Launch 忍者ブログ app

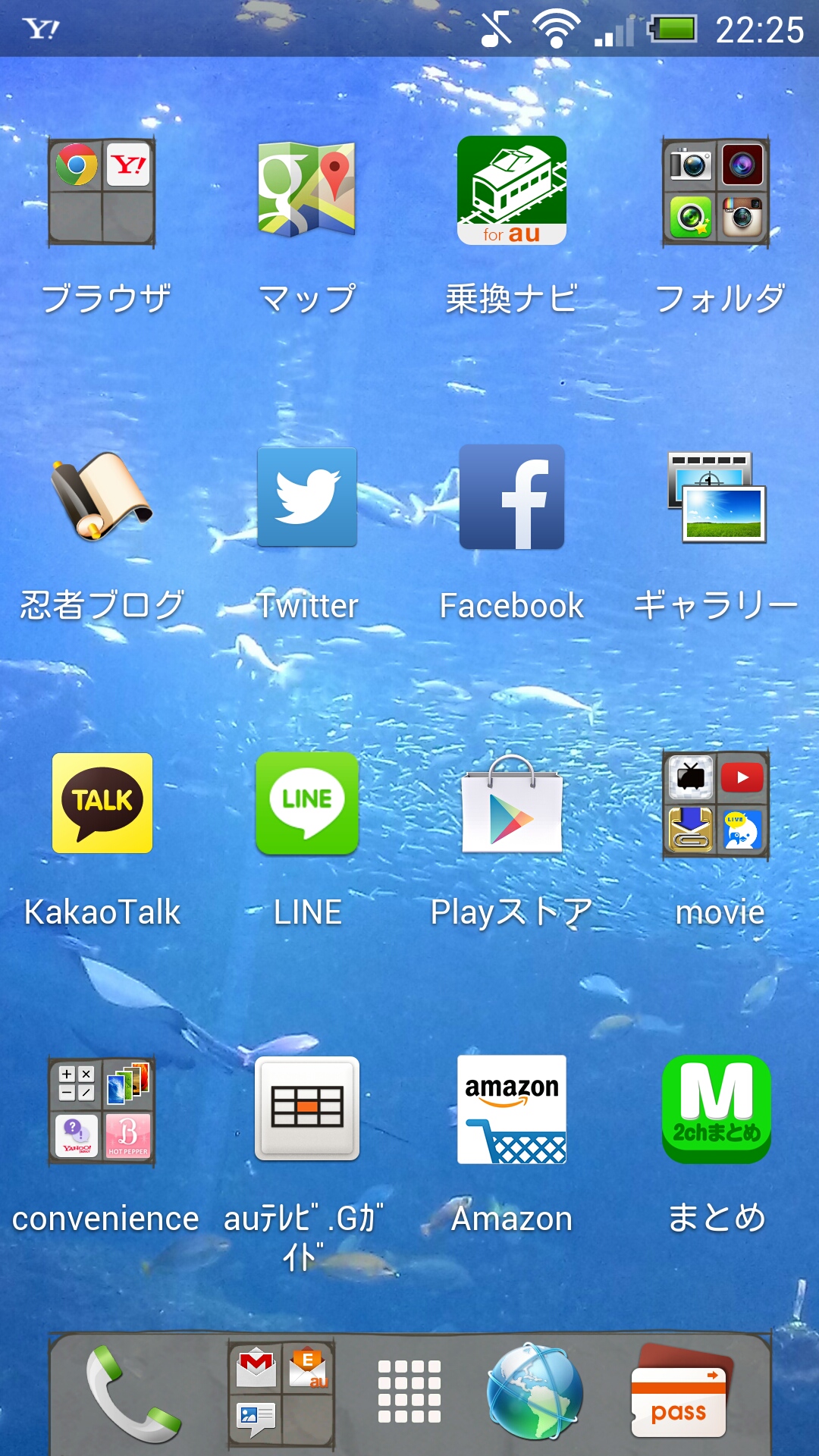[x=102, y=497]
